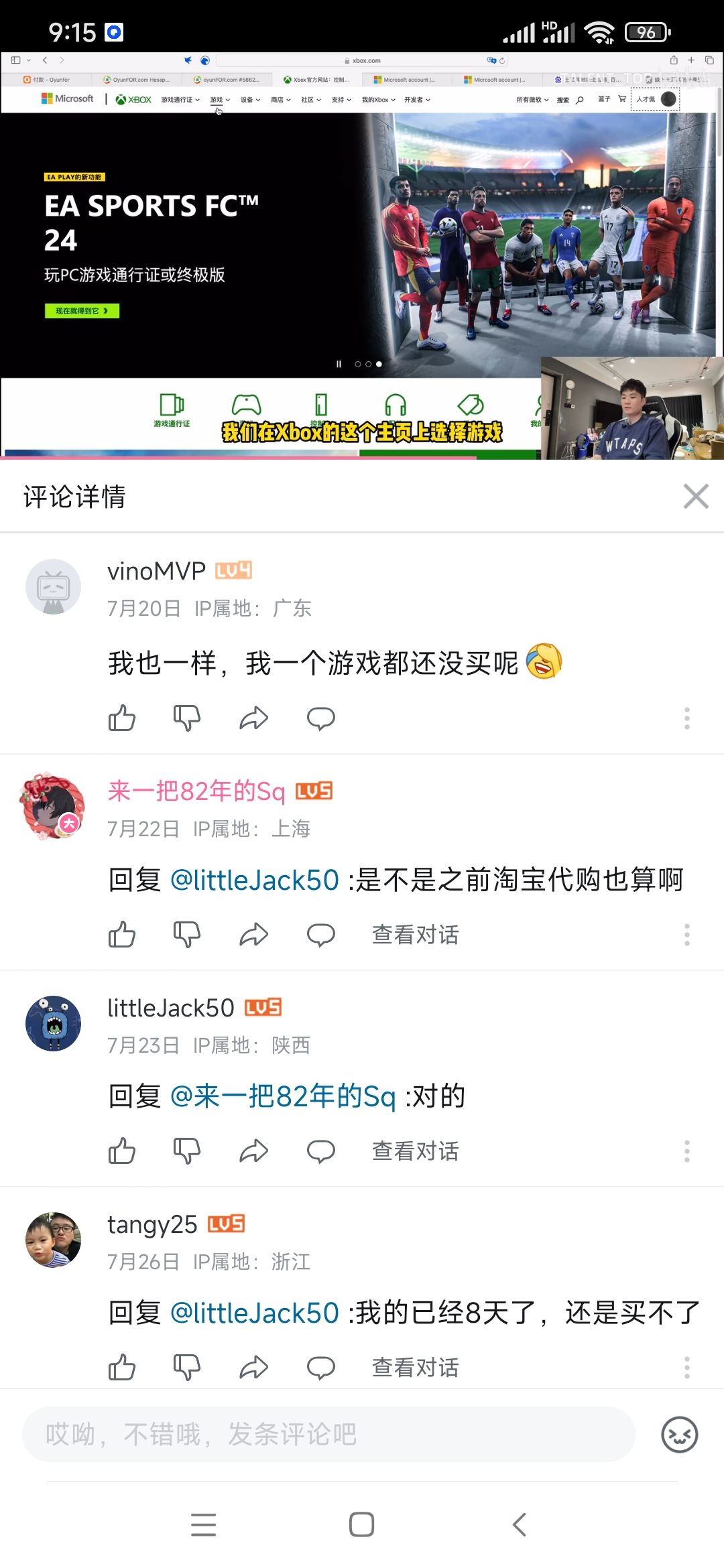Like 来一把82年的Sq's comment
Viewport: 724px width, 1568px height.
(x=122, y=935)
